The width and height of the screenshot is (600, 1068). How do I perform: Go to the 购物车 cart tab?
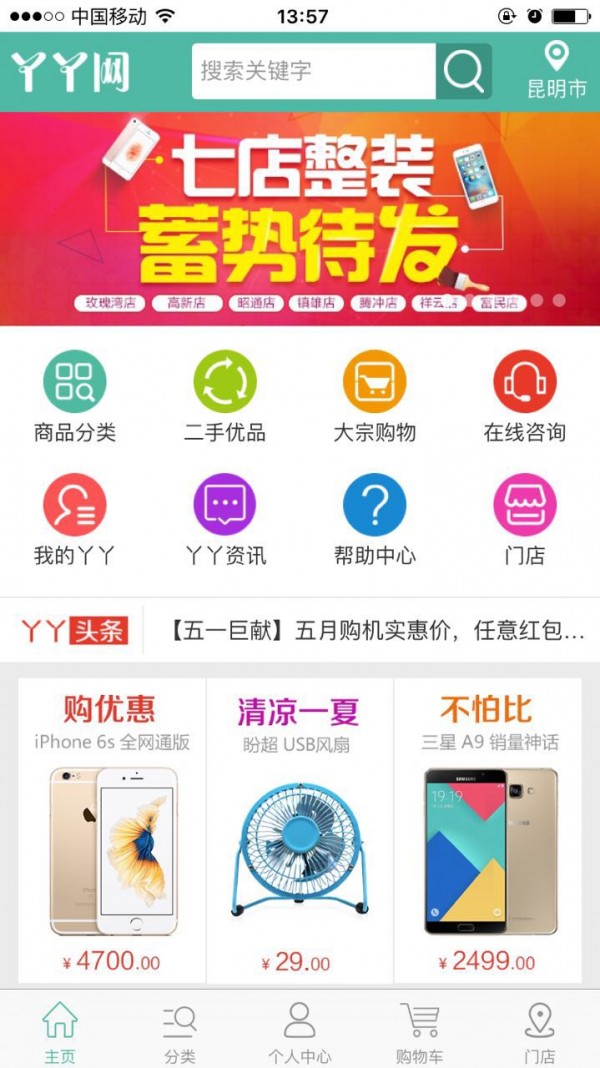click(420, 1032)
